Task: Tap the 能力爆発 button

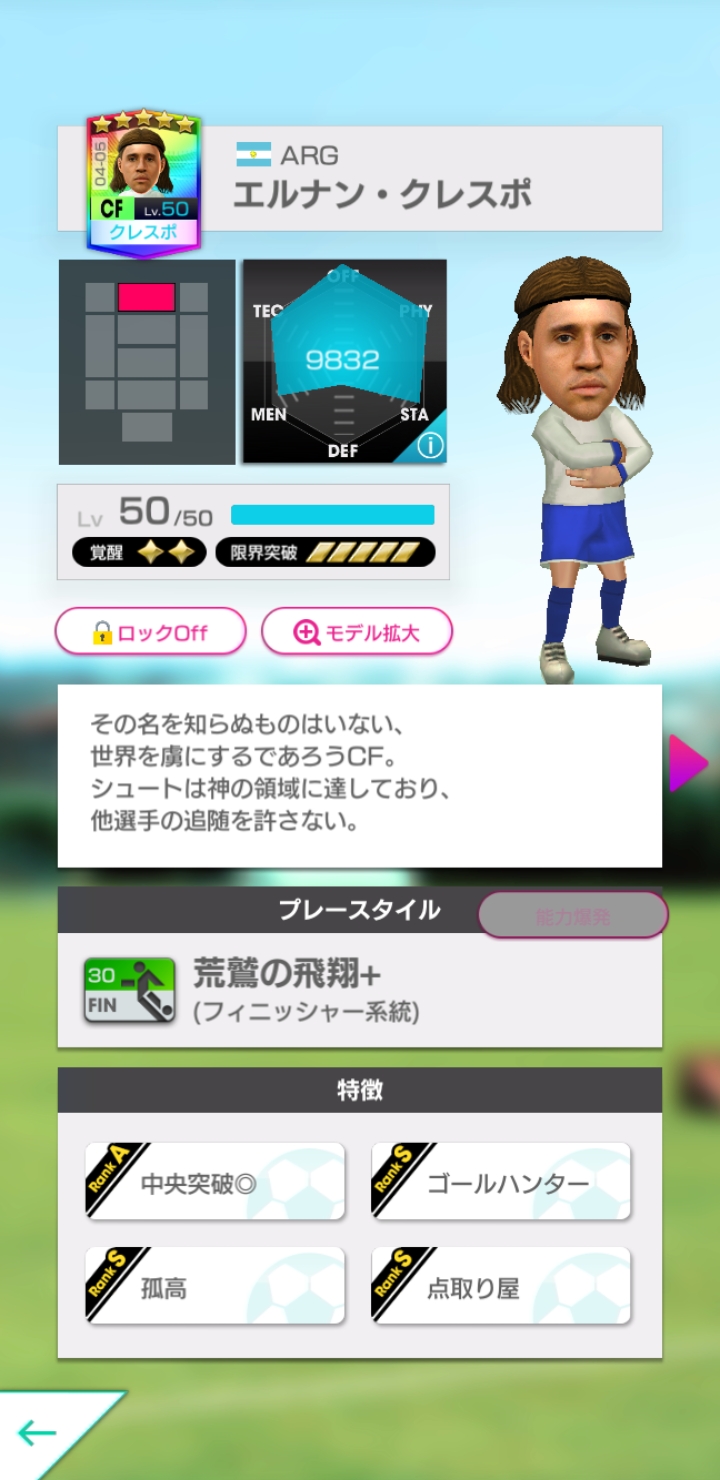Action: [572, 915]
